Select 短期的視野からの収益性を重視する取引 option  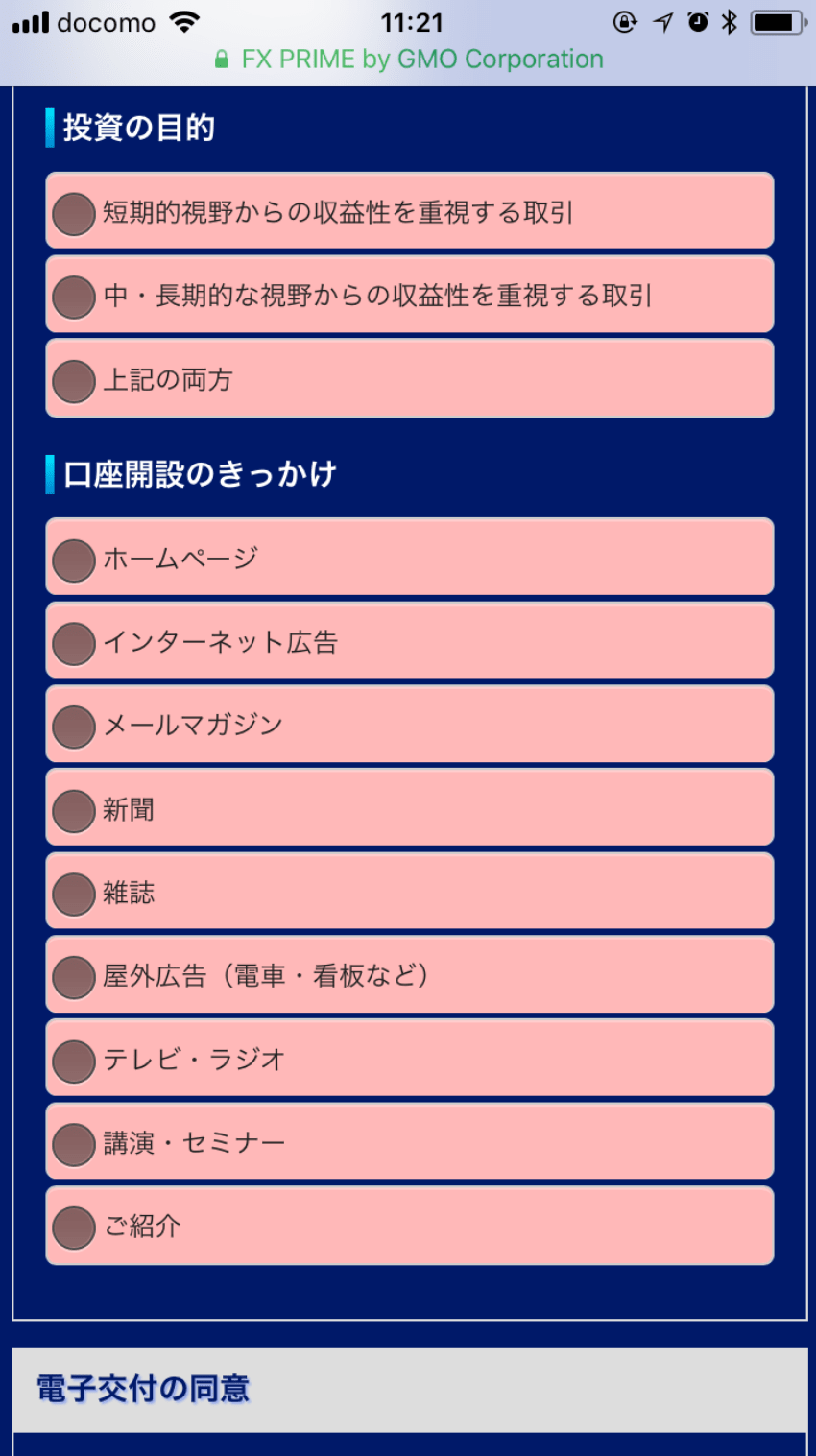(x=410, y=211)
